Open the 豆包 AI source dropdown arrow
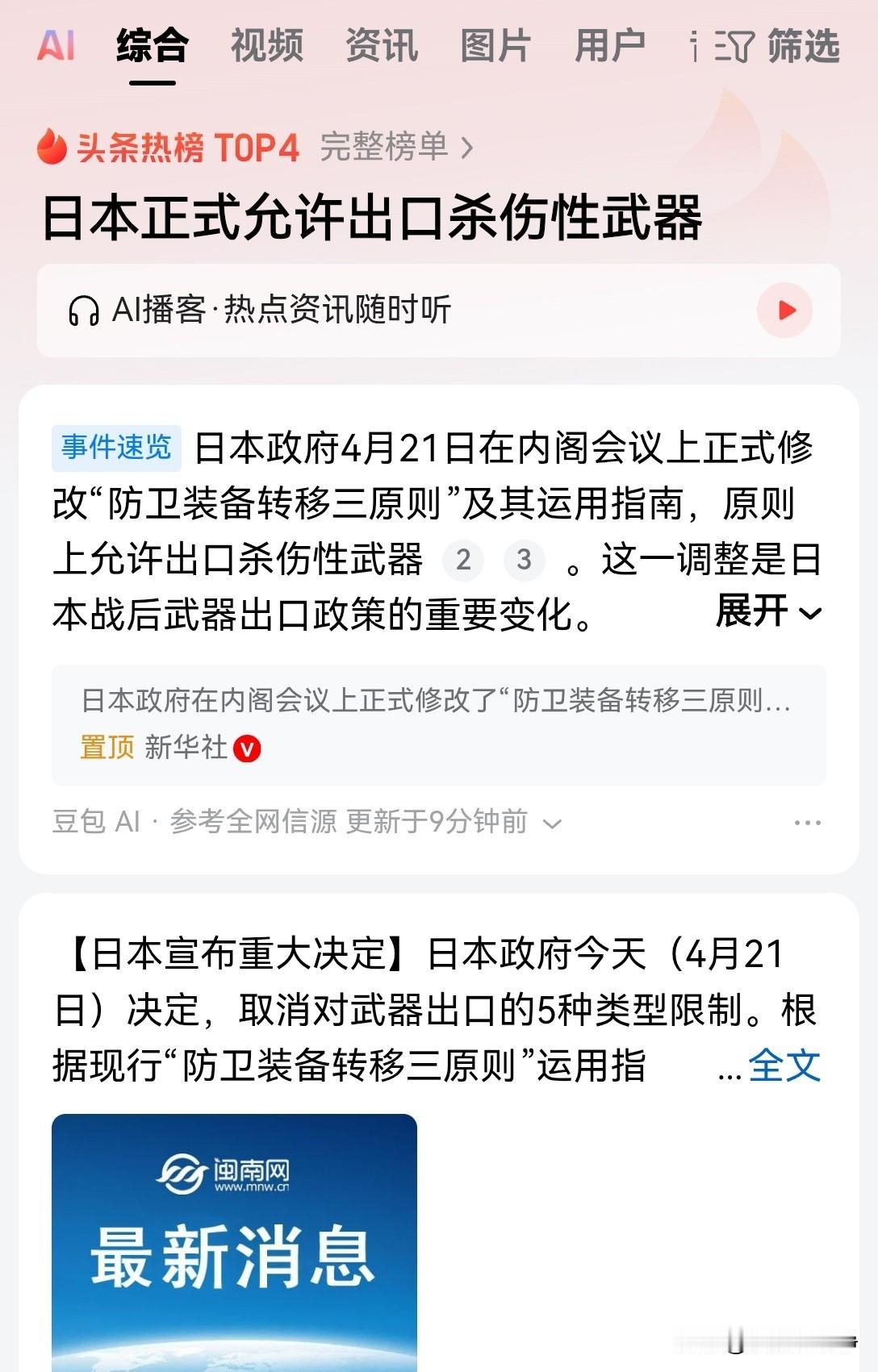 (553, 822)
